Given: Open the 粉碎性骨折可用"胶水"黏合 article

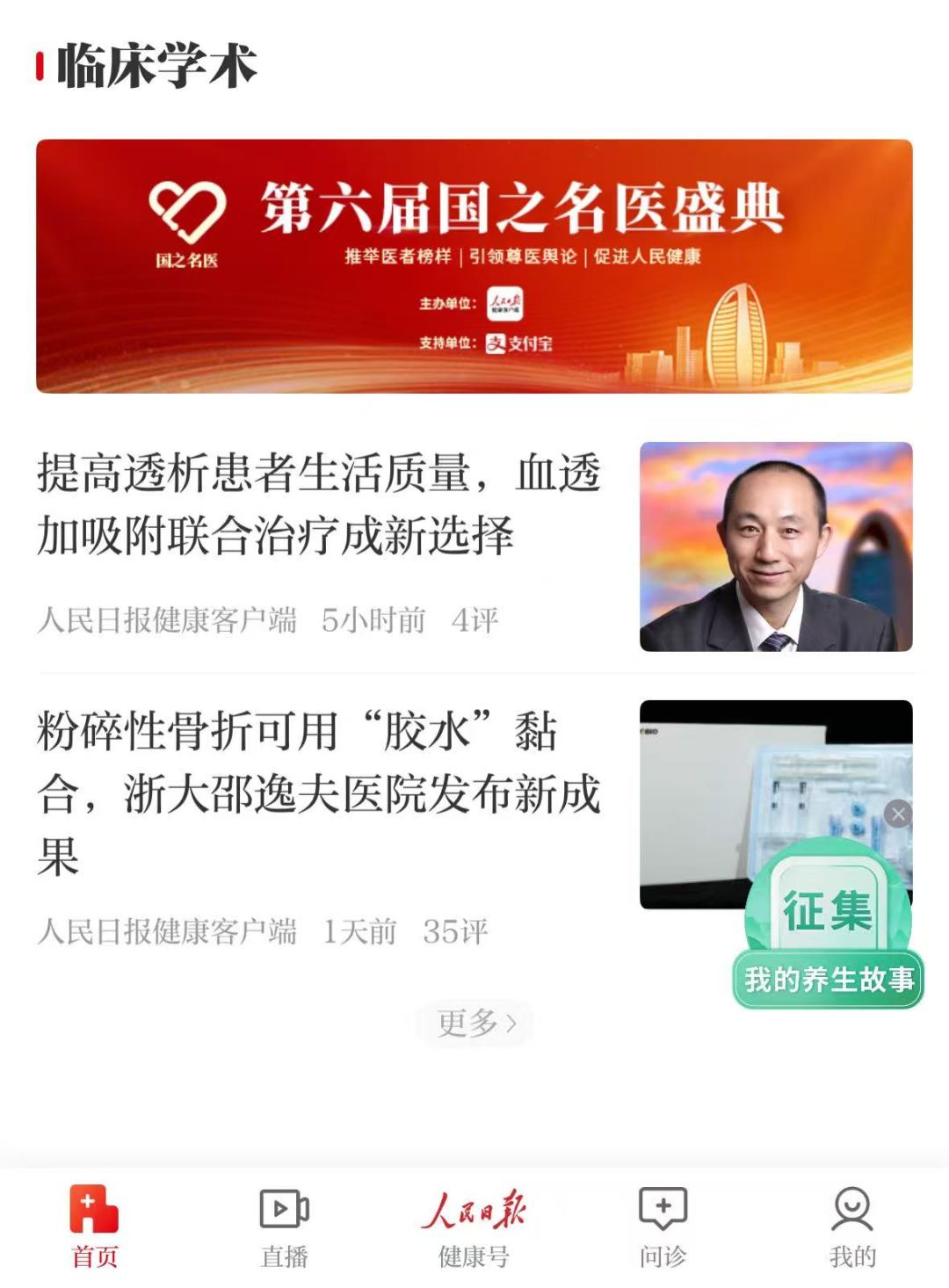Looking at the screenshot, I should pyautogui.click(x=319, y=792).
